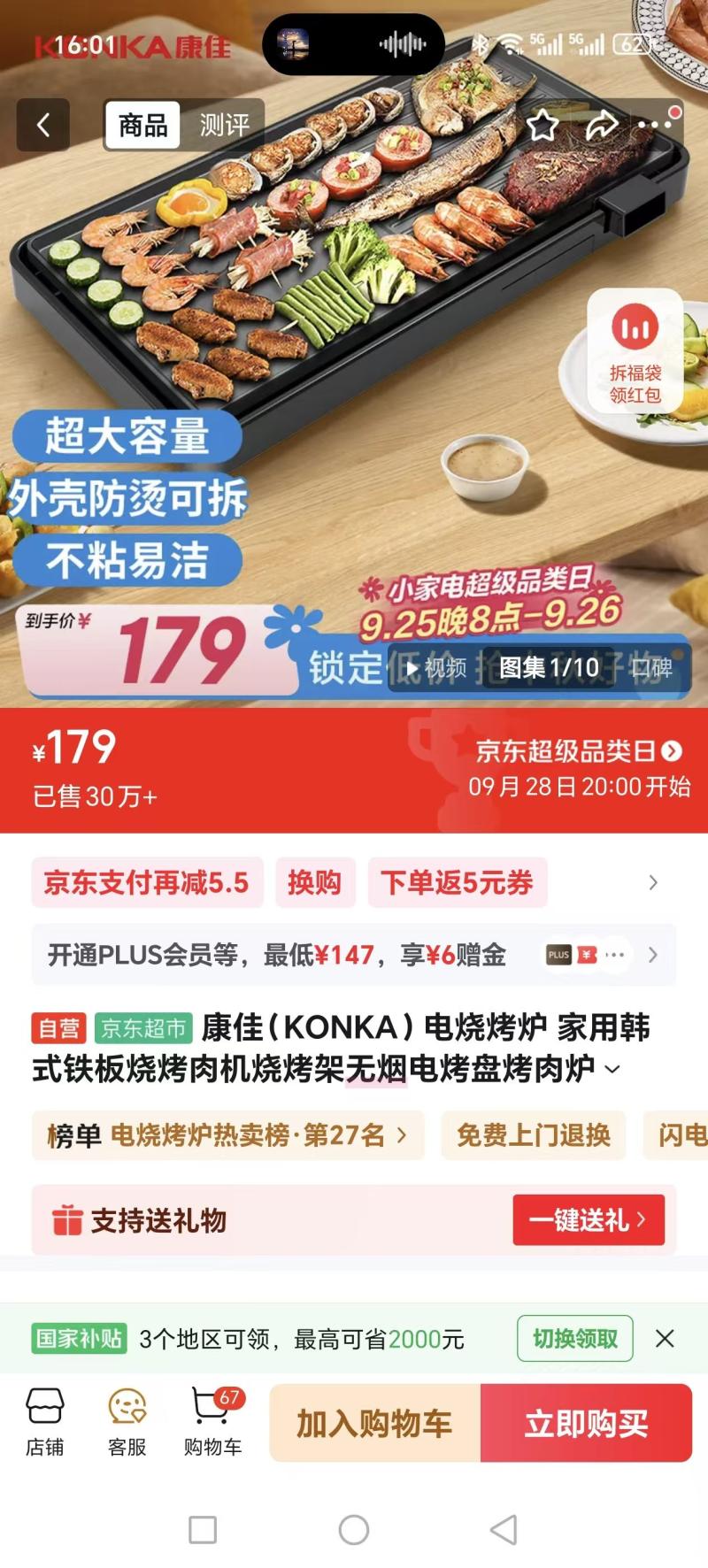708x1568 pixels.
Task: Tap the 一键送礼 button
Action: [x=588, y=1220]
